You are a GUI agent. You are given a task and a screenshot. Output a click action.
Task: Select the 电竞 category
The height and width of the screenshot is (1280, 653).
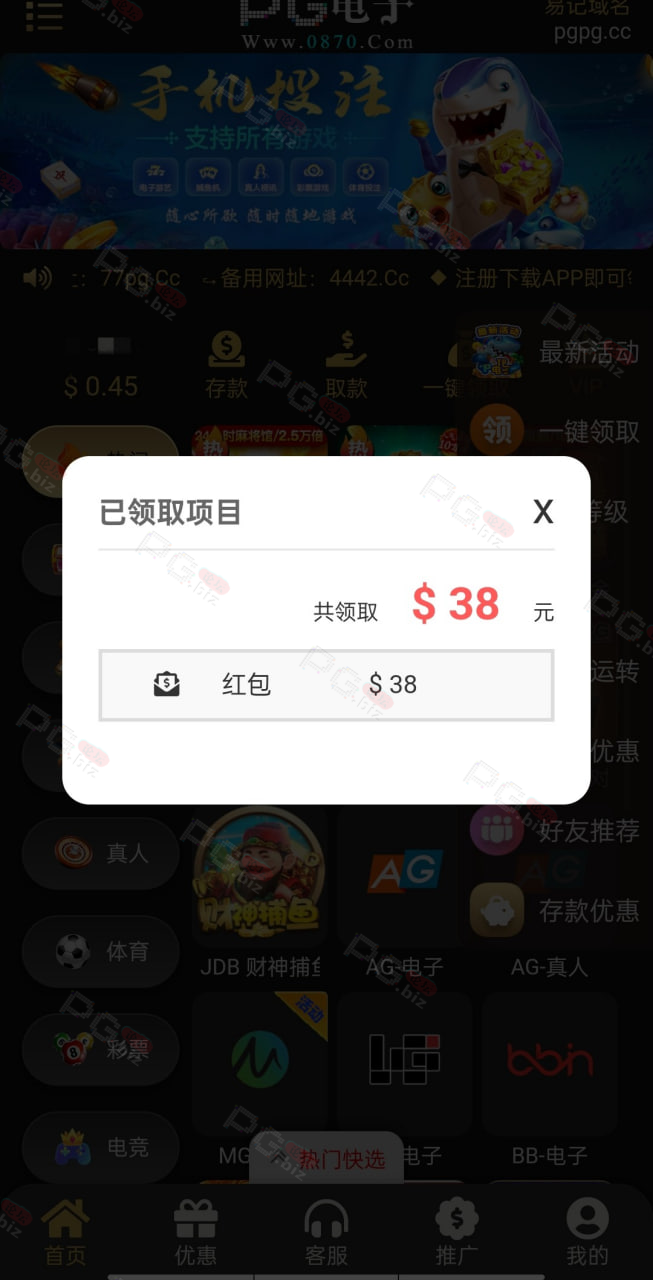coord(100,1147)
